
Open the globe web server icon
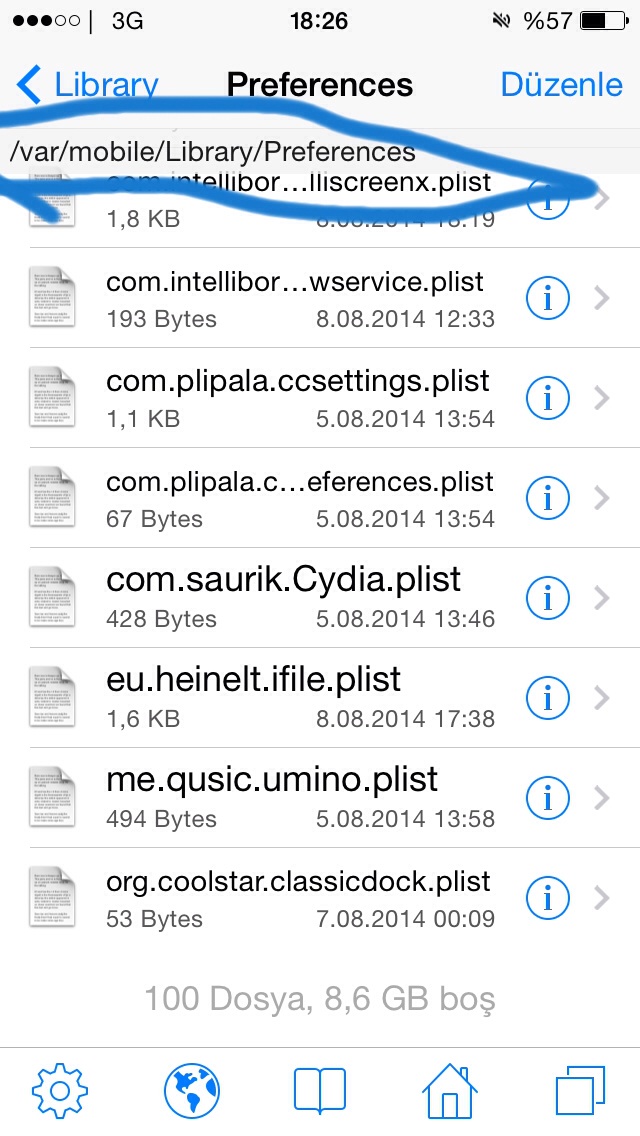(191, 1091)
